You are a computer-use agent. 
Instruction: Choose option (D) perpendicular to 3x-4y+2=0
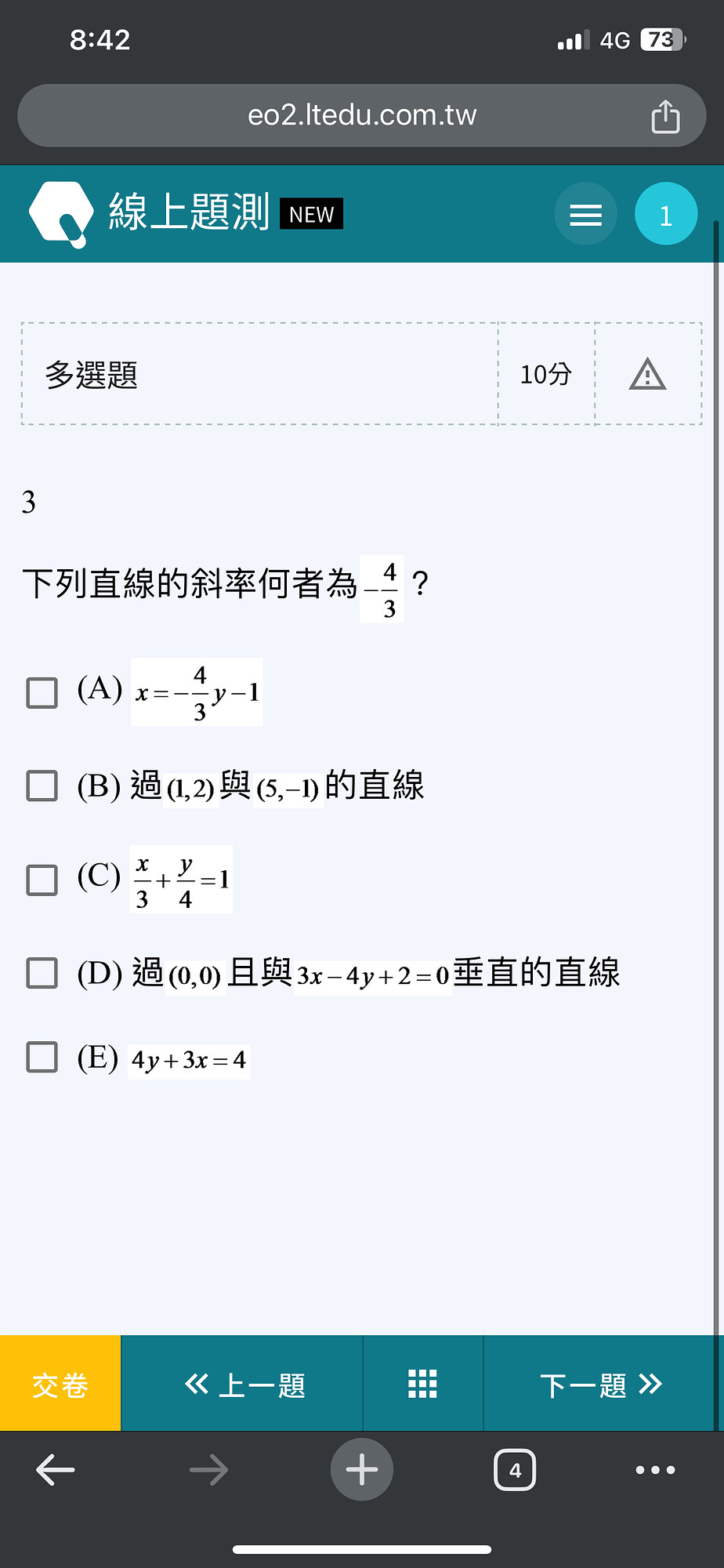click(42, 973)
